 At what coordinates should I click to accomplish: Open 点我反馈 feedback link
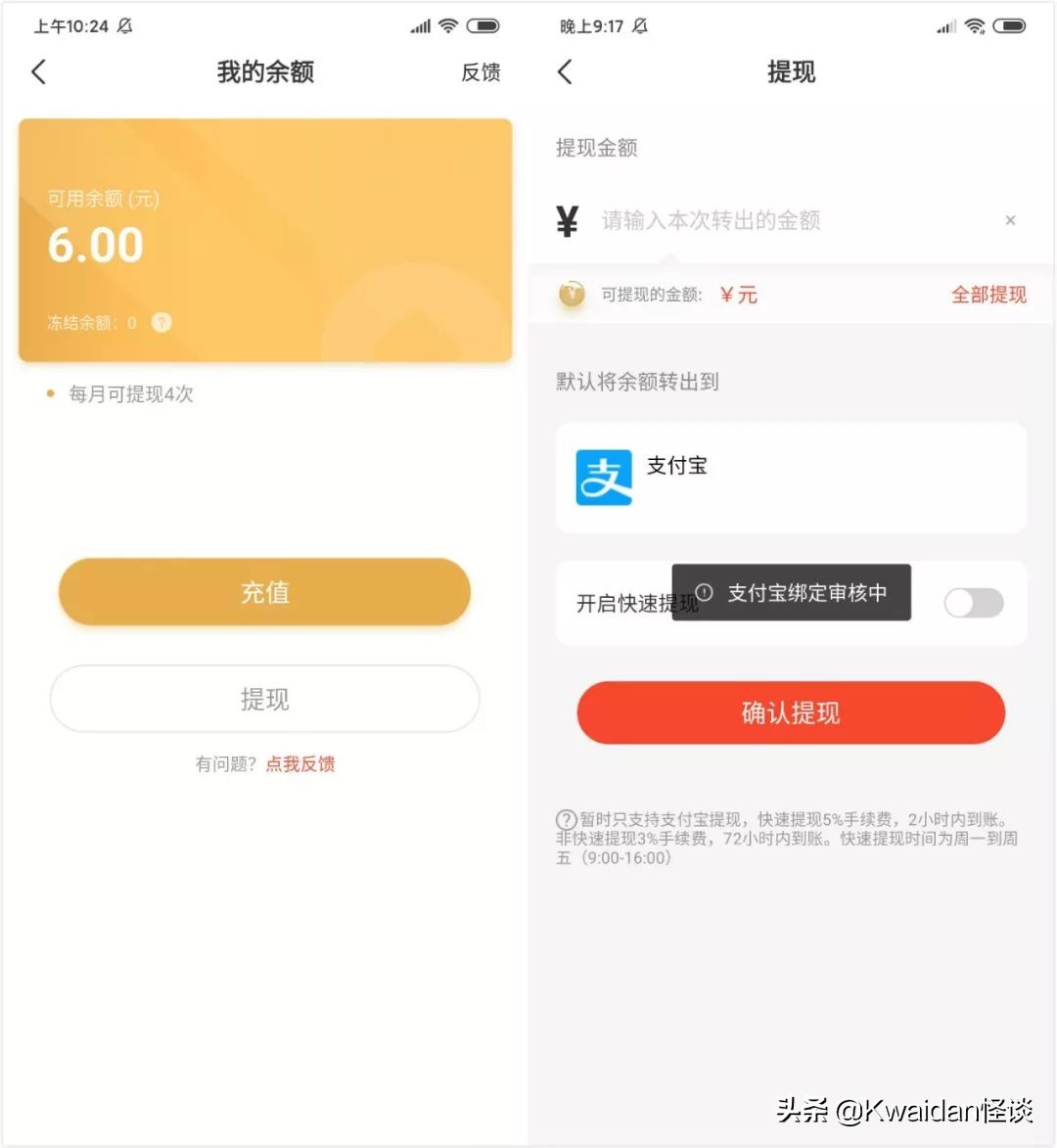click(300, 764)
